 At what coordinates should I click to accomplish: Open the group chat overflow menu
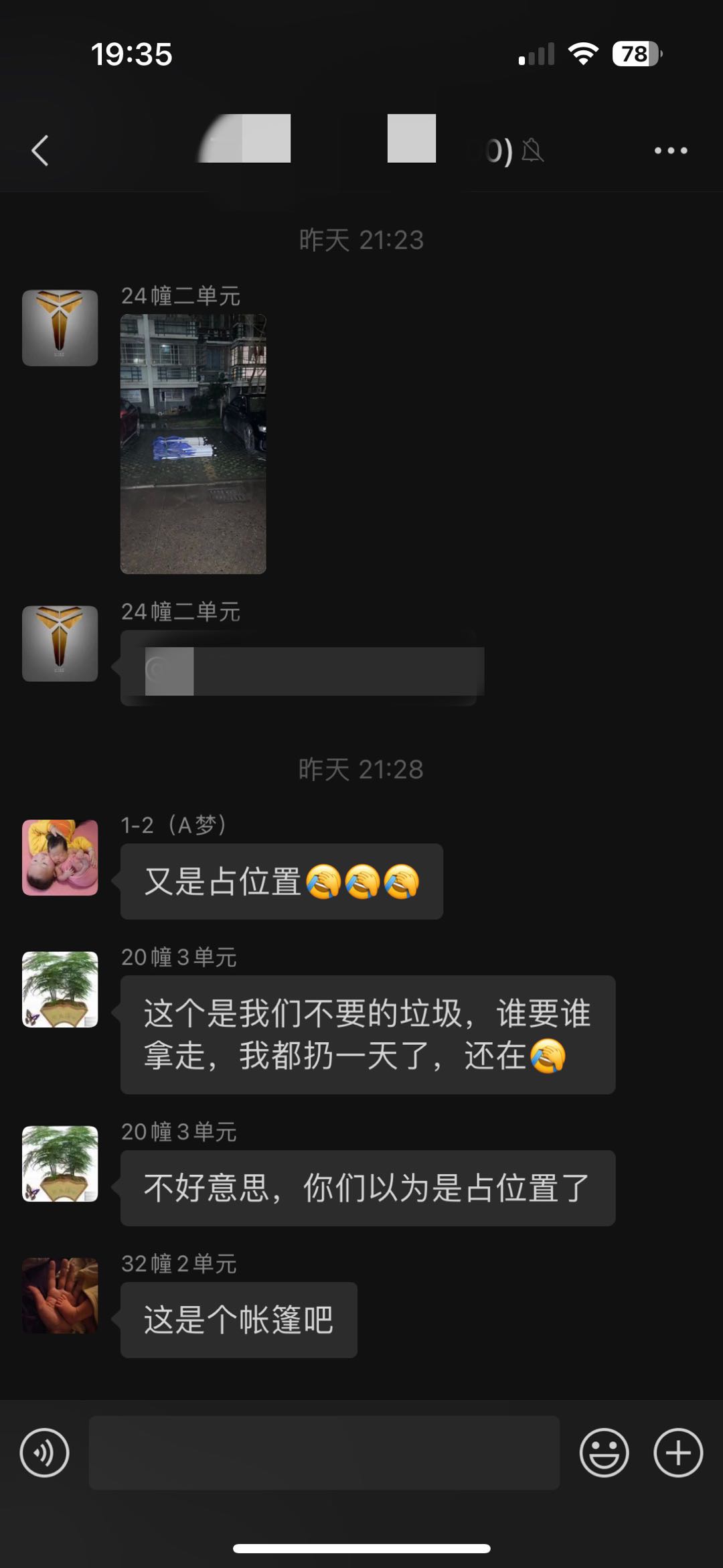(x=670, y=150)
